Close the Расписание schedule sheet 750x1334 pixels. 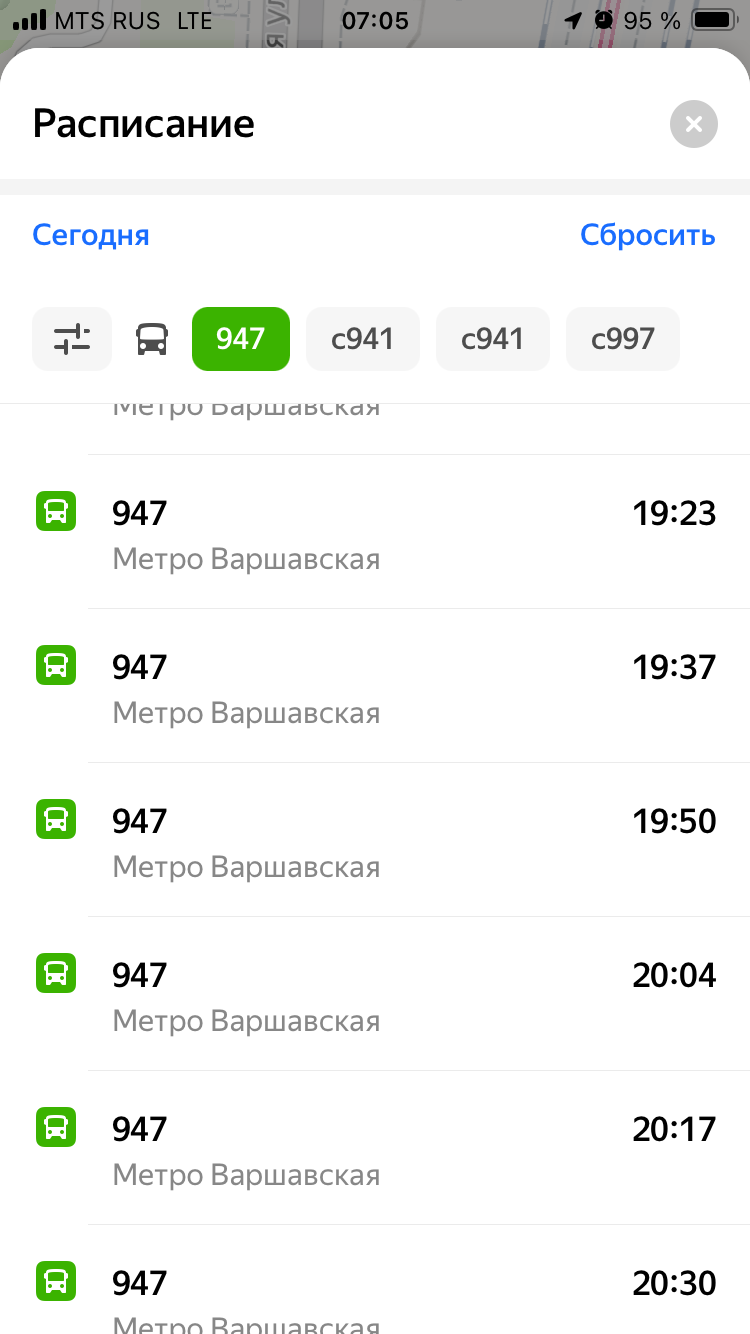[694, 125]
